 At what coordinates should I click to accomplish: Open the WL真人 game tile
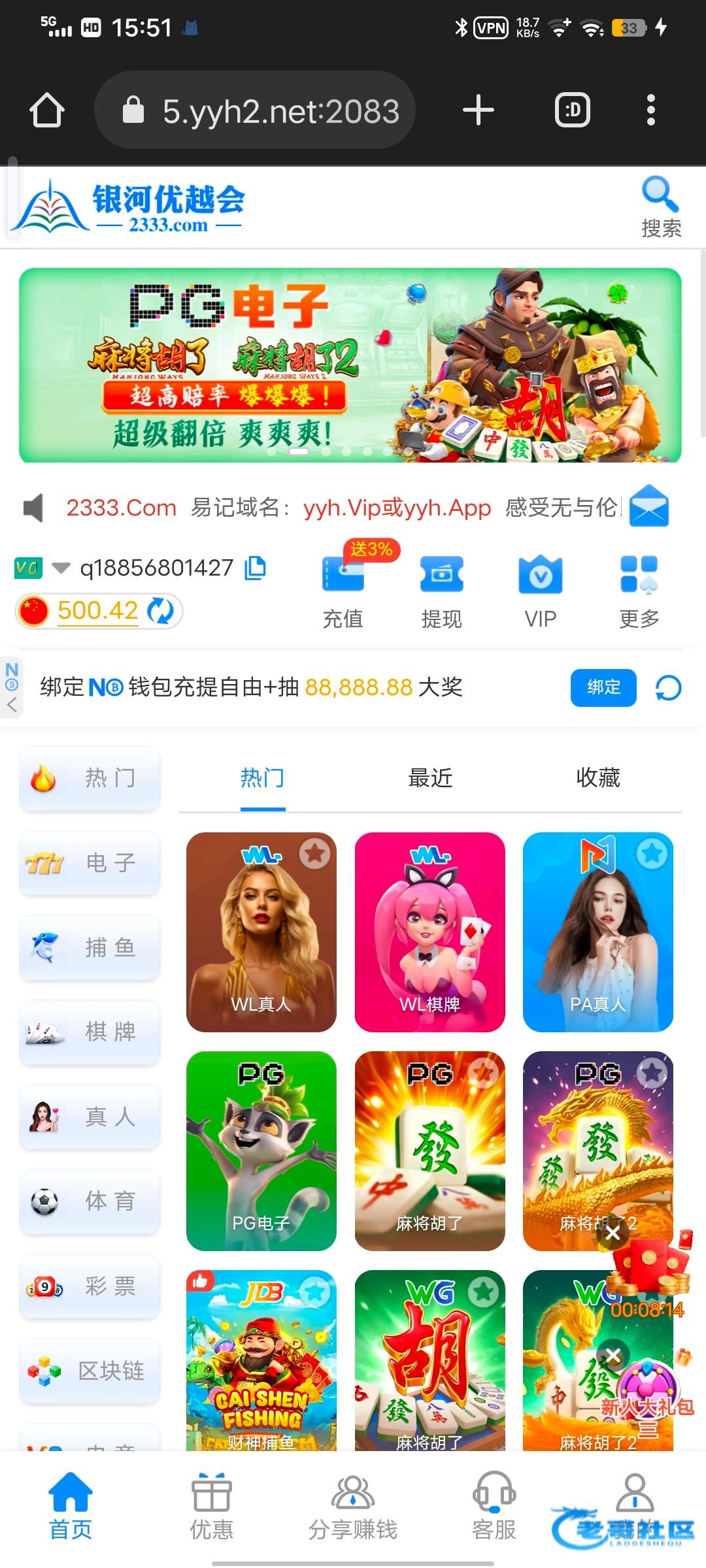pyautogui.click(x=261, y=932)
